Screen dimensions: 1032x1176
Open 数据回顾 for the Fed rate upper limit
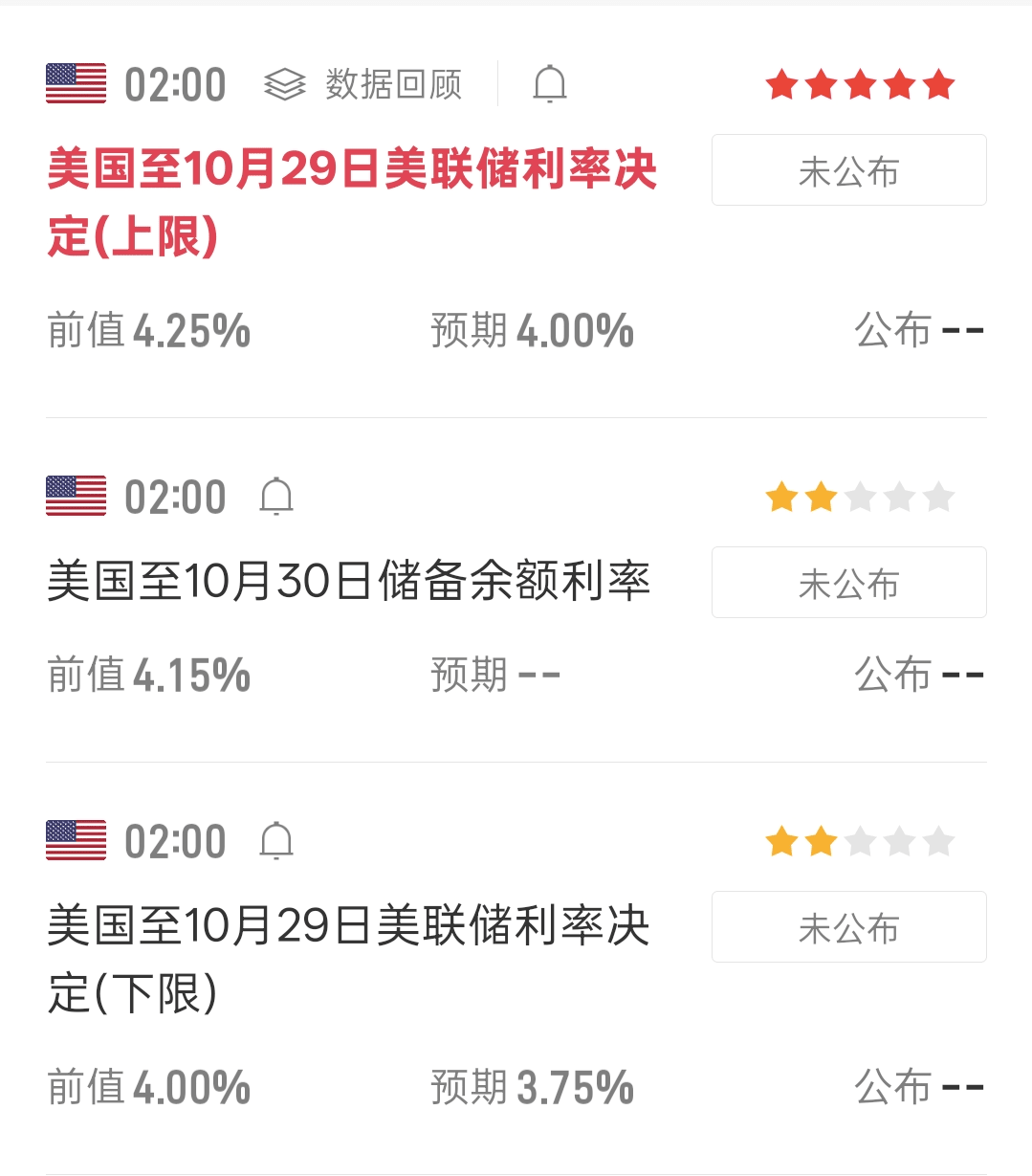(364, 85)
